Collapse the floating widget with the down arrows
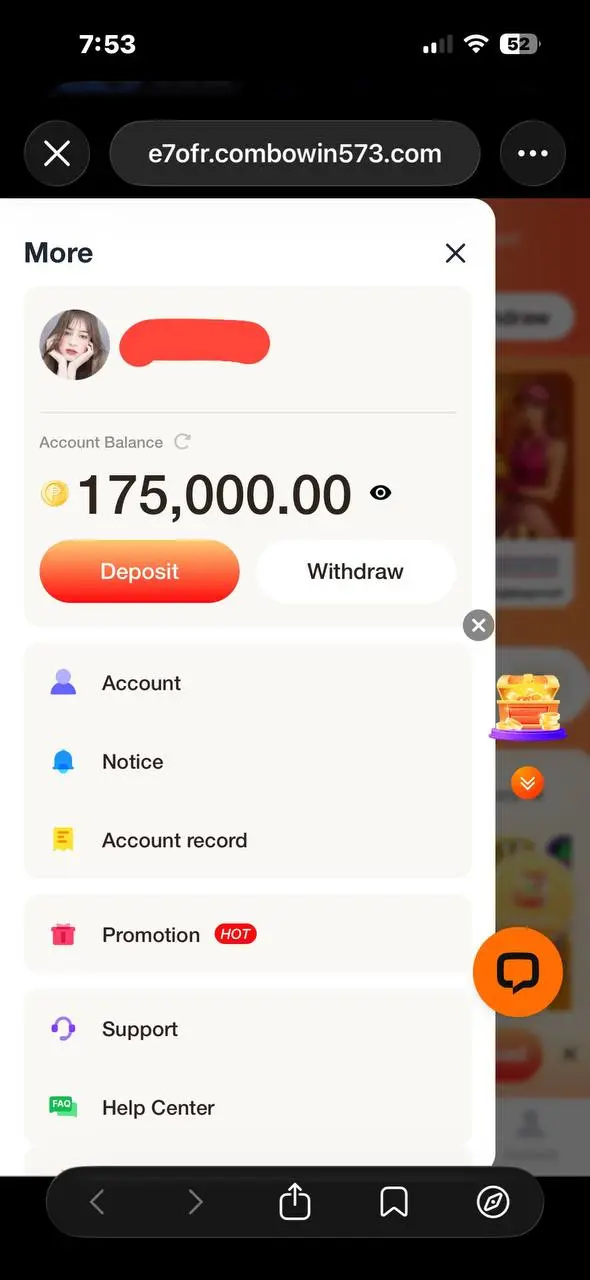Image resolution: width=590 pixels, height=1280 pixels. 527,782
